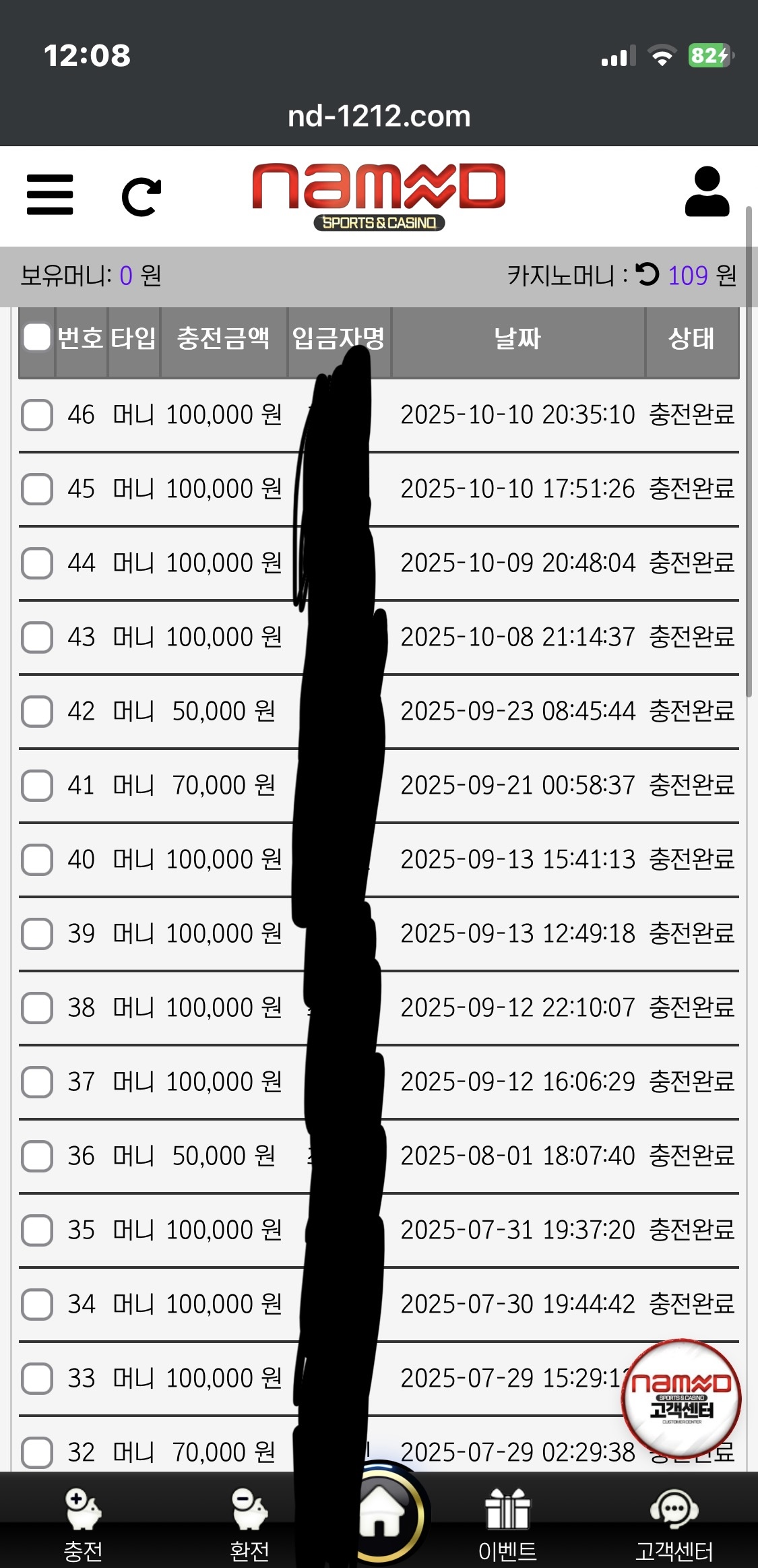
Task: Go to the 충전 deposit tab
Action: (x=83, y=1524)
